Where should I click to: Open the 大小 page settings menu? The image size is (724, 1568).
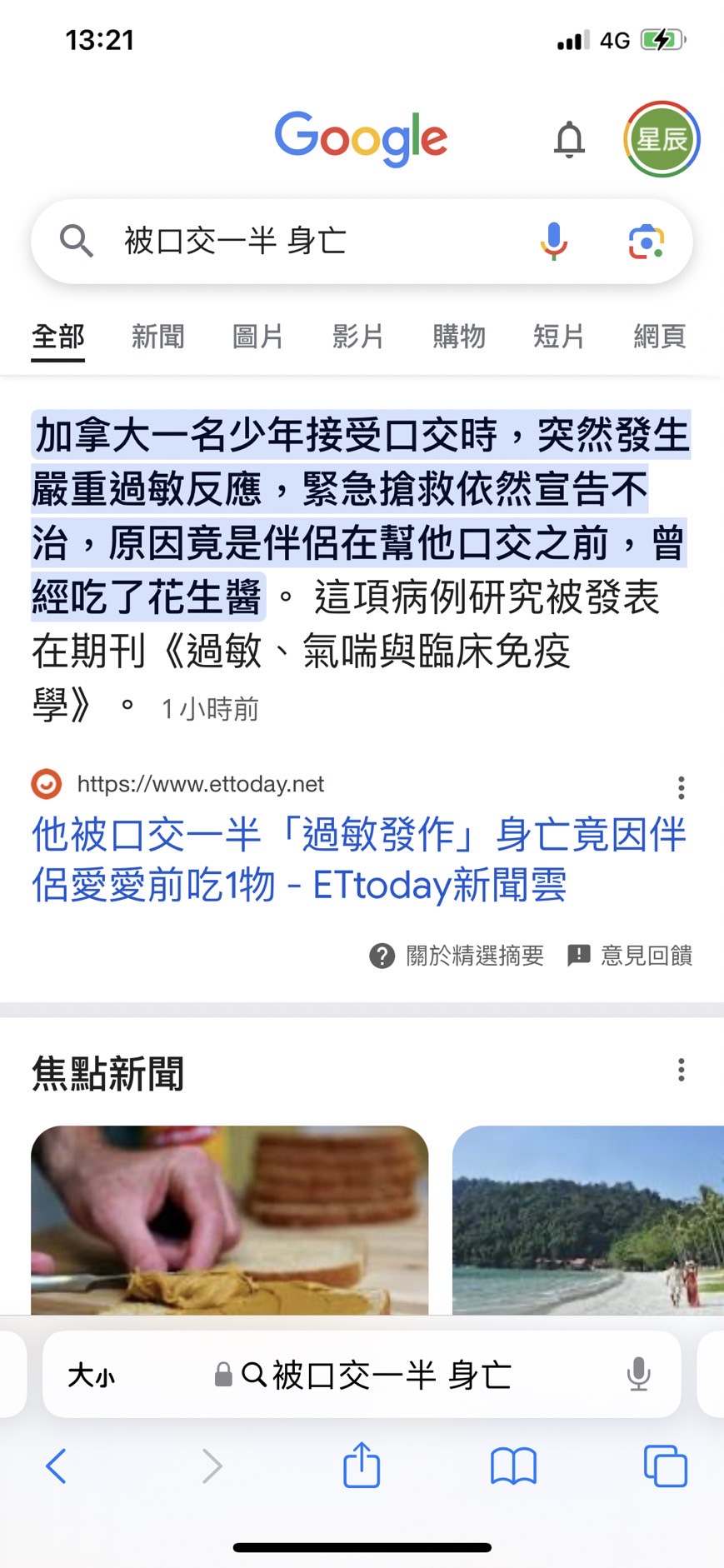92,1375
